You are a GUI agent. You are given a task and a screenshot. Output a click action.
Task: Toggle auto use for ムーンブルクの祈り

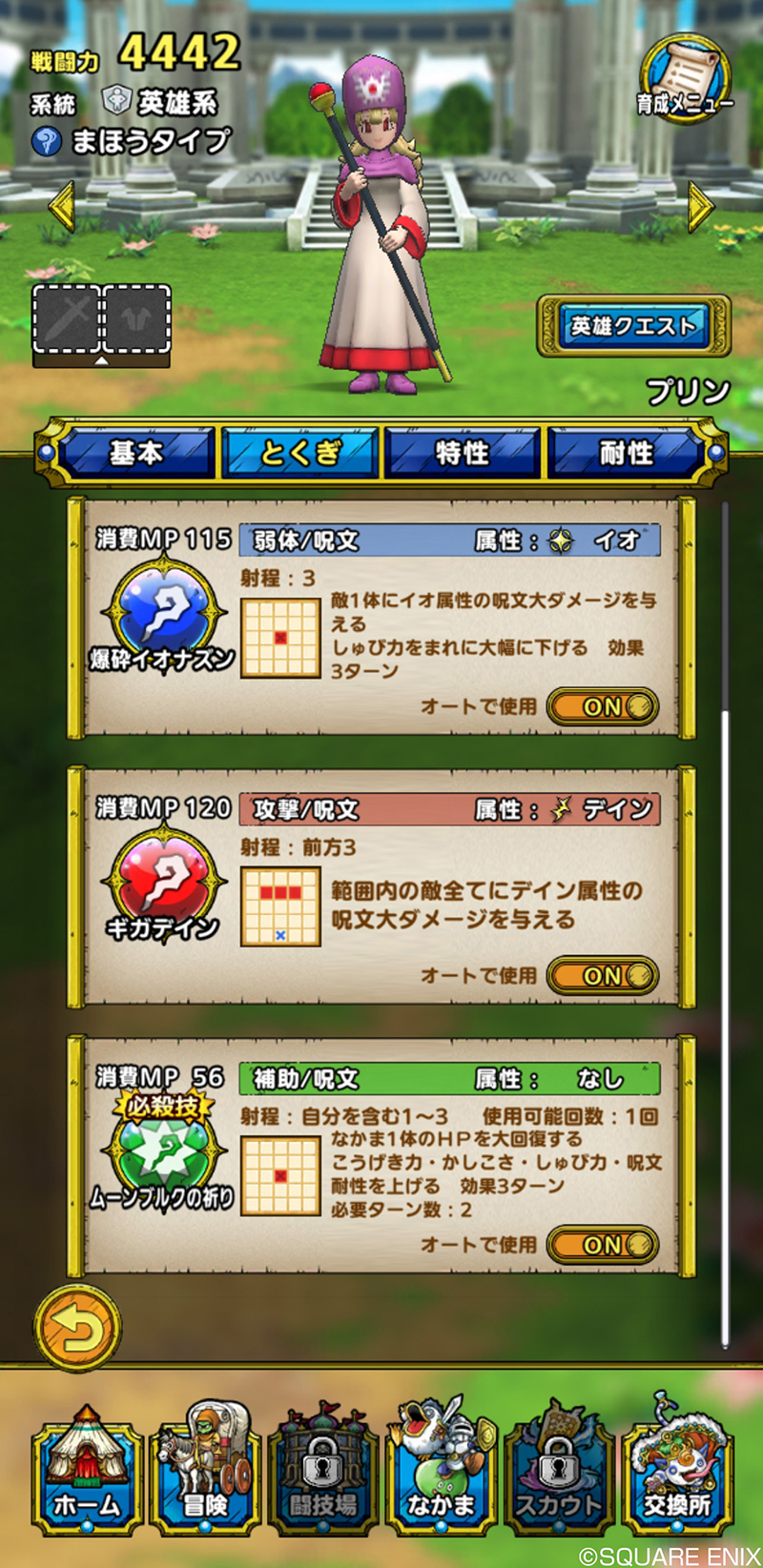click(603, 1245)
